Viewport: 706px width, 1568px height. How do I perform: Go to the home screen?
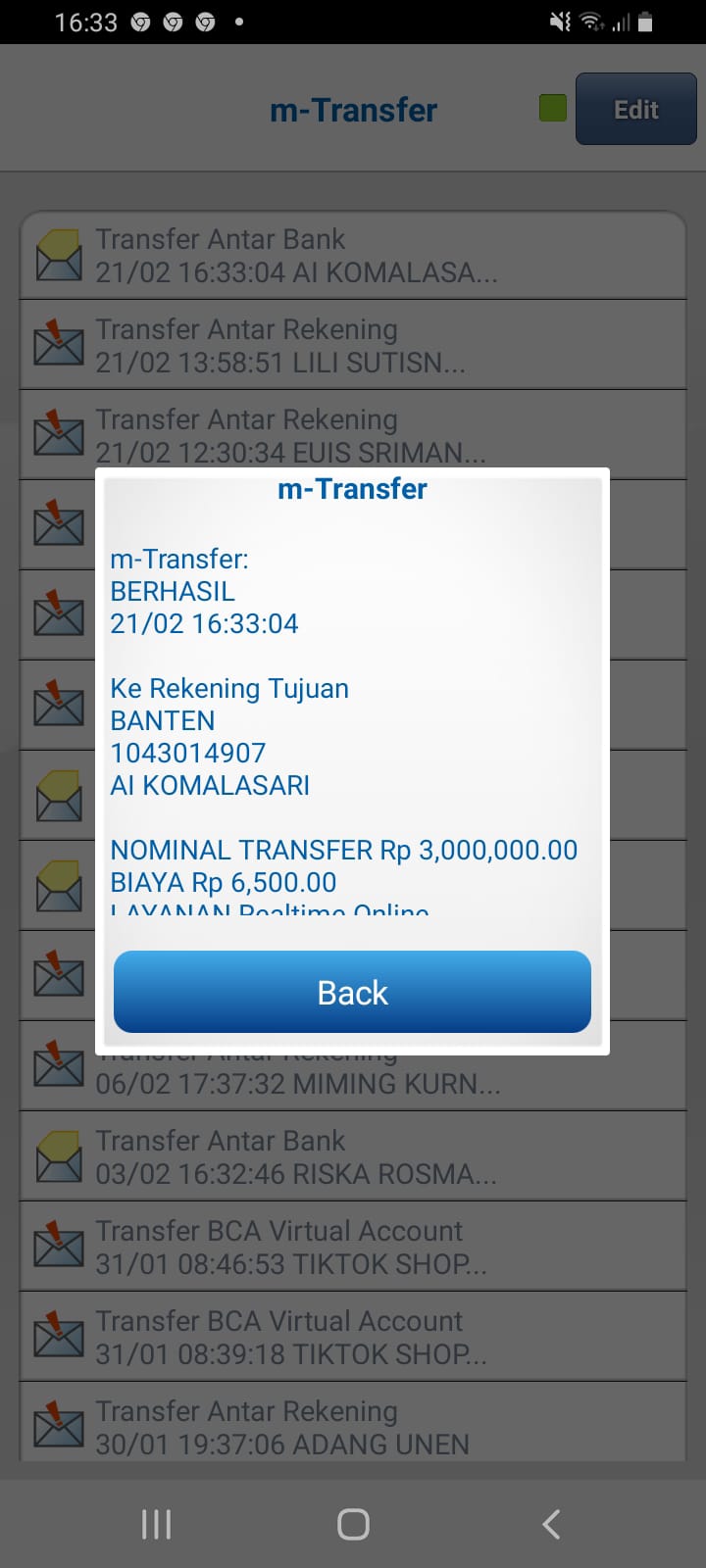click(x=353, y=1524)
